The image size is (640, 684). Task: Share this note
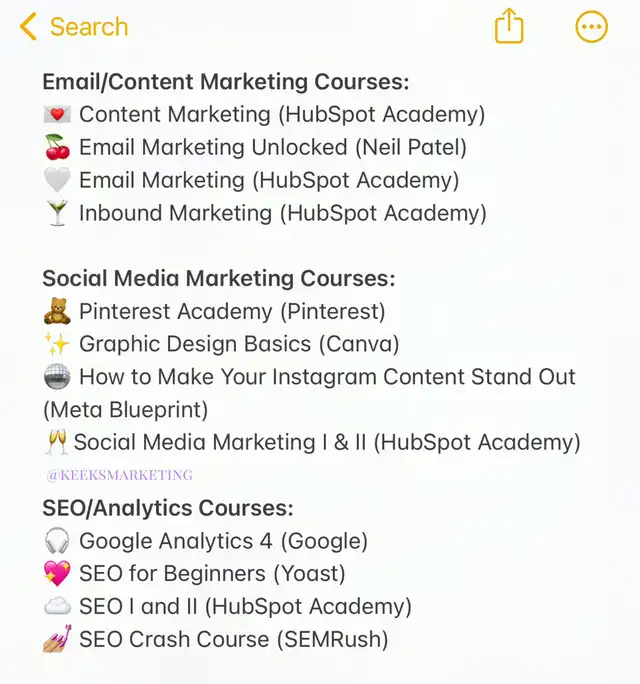pos(509,27)
